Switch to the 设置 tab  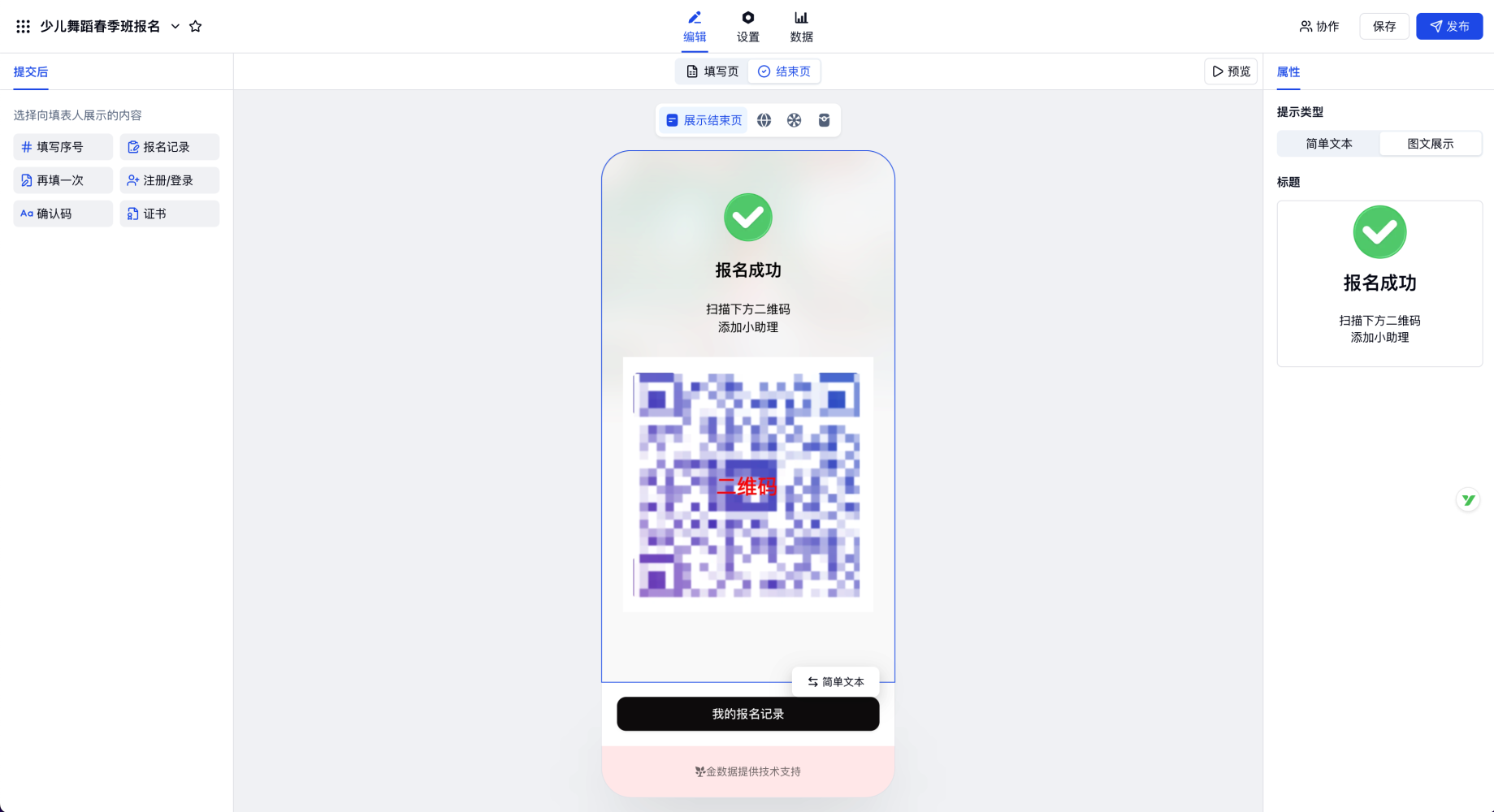click(x=747, y=27)
